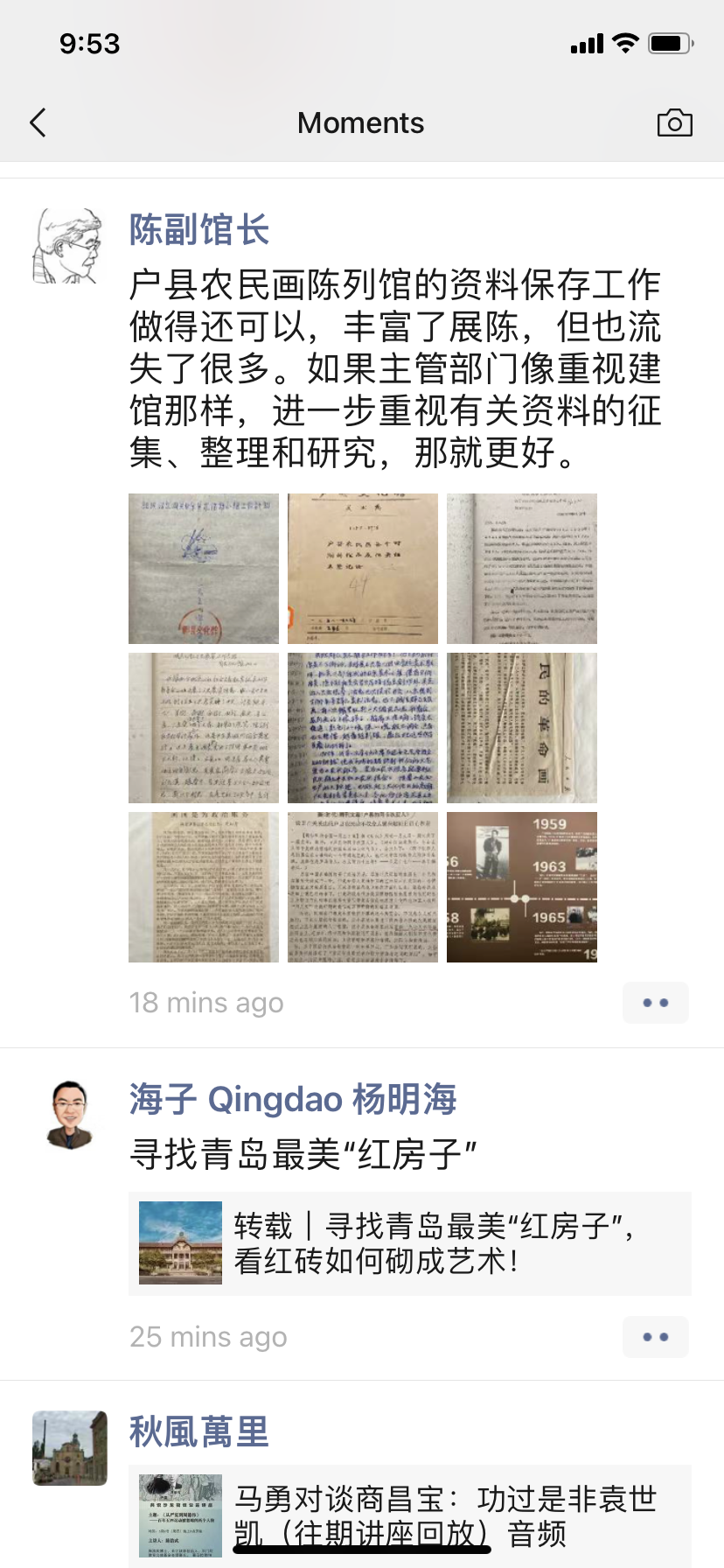This screenshot has width=724, height=1568.
Task: Tap 秋風萬里's avatar picture
Action: (69, 1448)
